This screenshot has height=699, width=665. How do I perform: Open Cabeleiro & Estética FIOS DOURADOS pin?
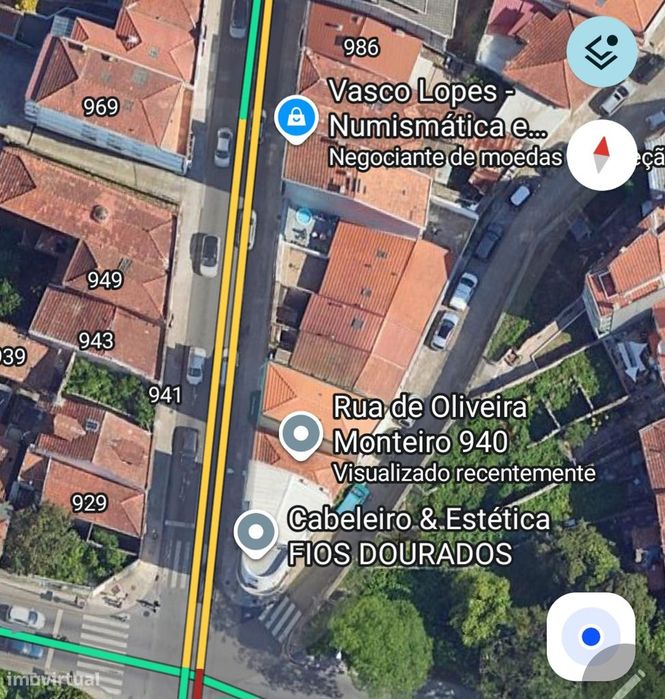coord(256,534)
